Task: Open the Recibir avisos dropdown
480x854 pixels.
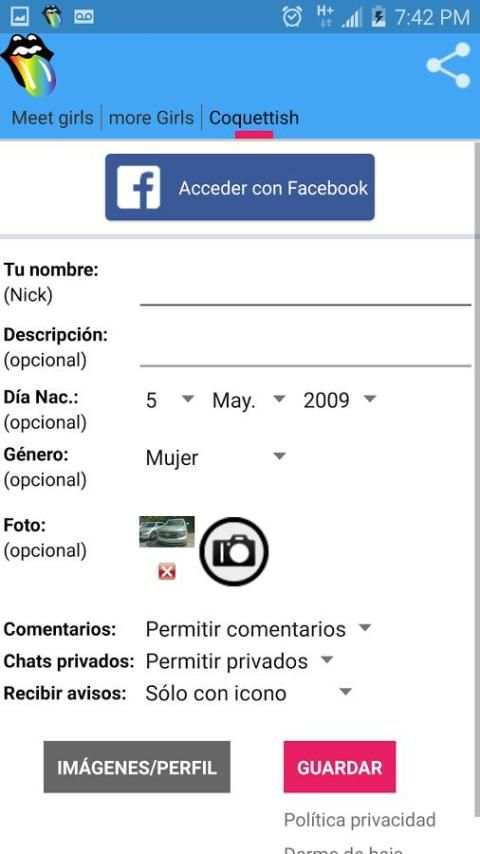Action: pyautogui.click(x=248, y=693)
